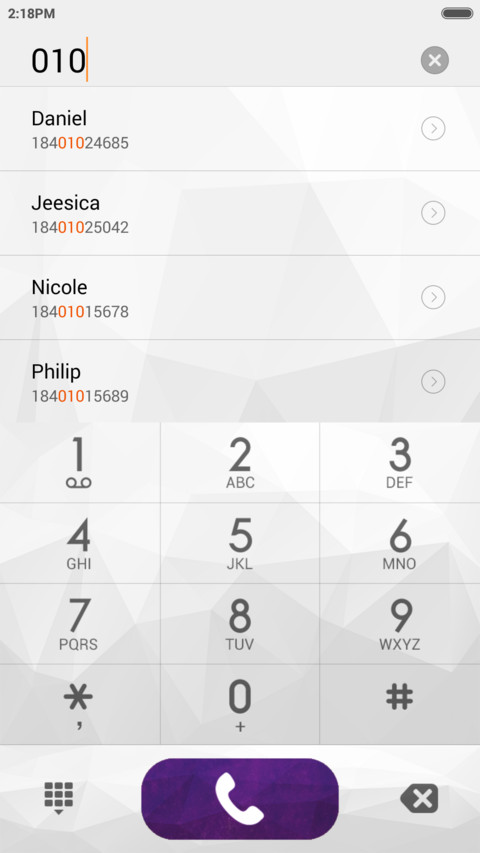
Task: Tap the 7 PQRS key
Action: pos(79,624)
